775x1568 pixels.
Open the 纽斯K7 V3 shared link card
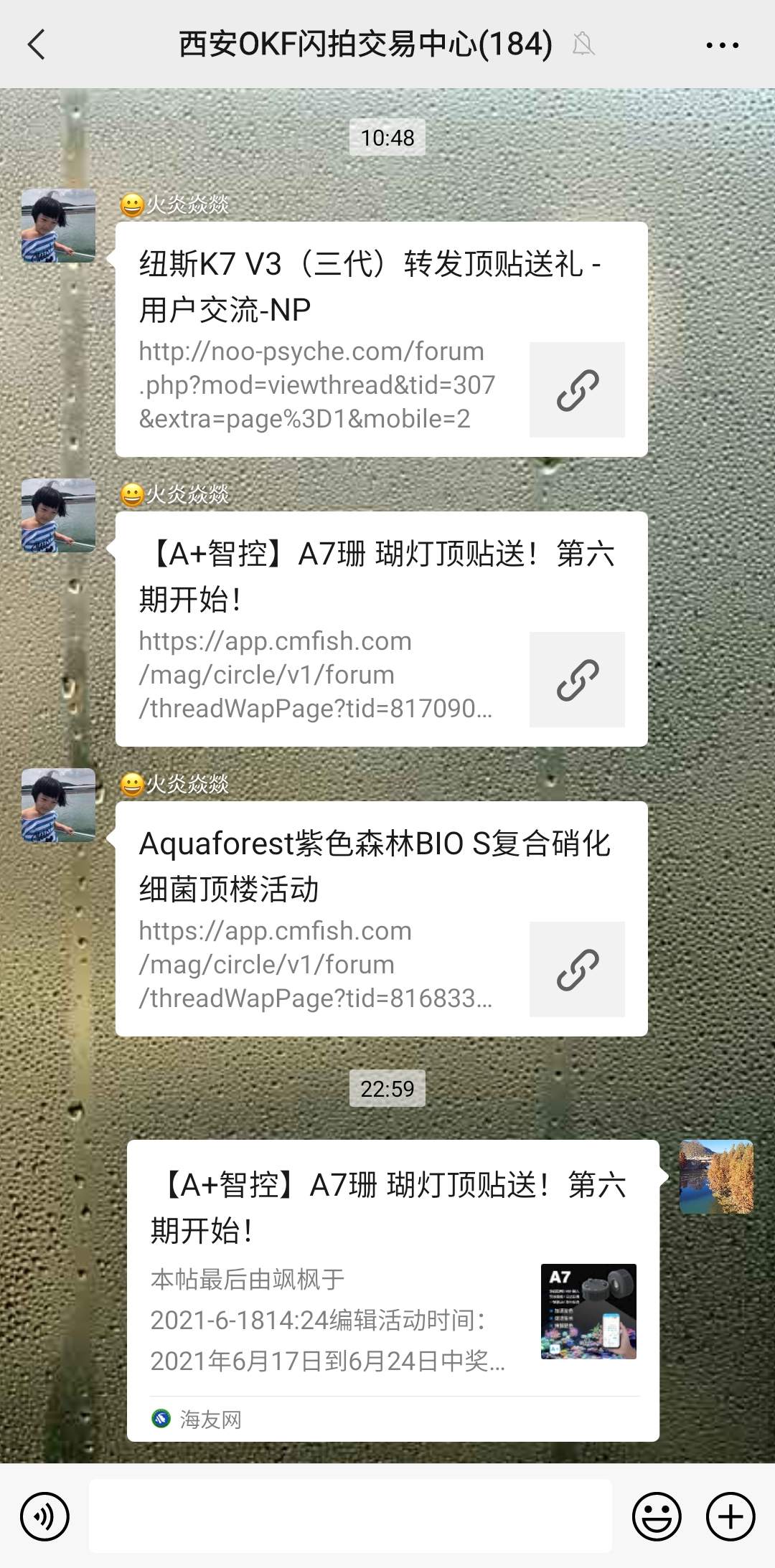tap(381, 339)
